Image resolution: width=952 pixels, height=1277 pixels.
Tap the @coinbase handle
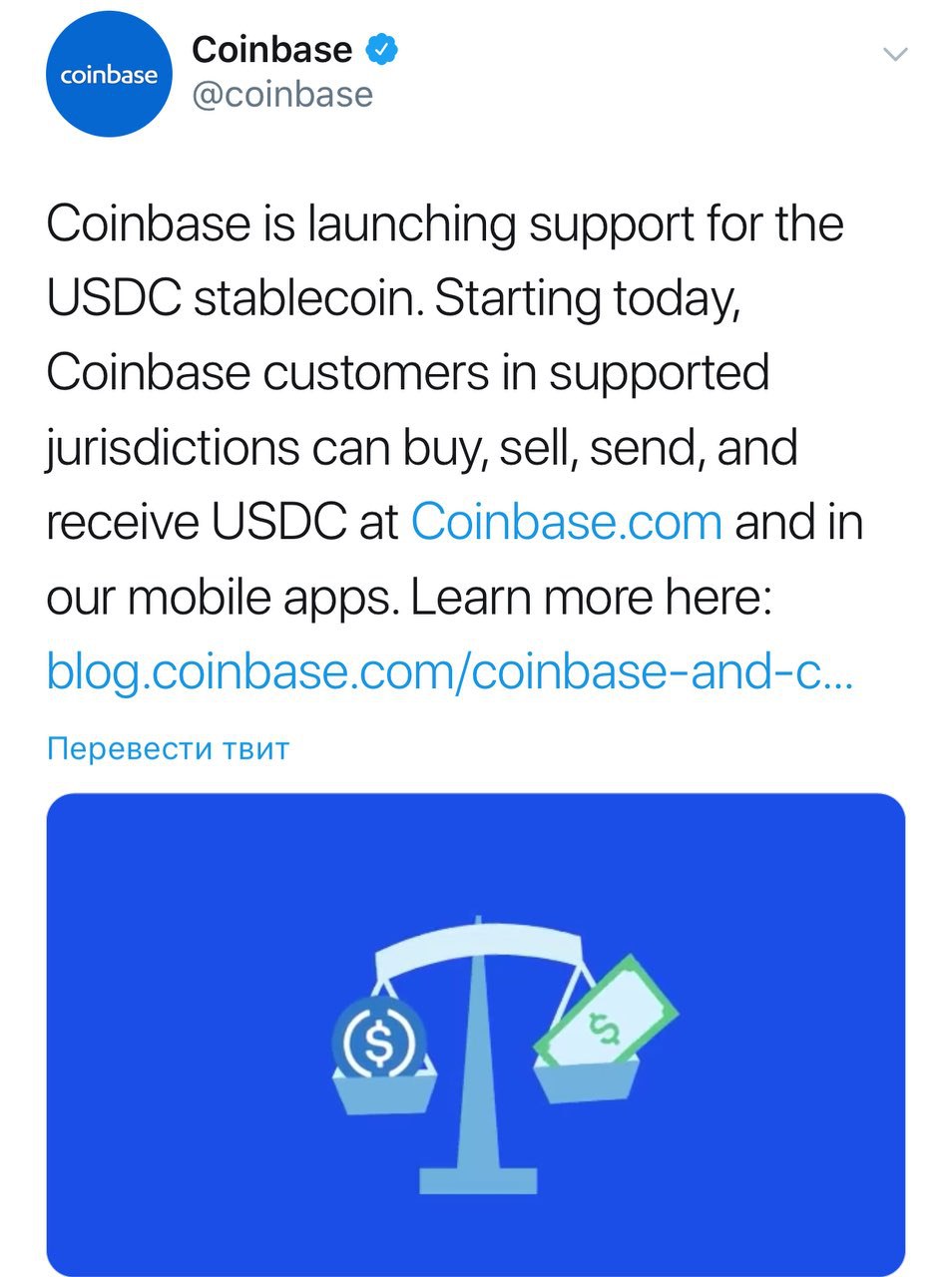pos(282,95)
